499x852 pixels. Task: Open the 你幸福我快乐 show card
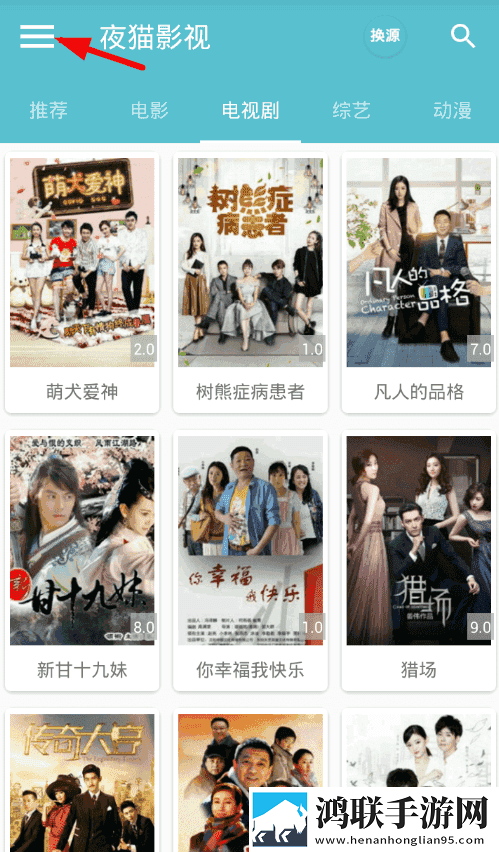[x=250, y=561]
